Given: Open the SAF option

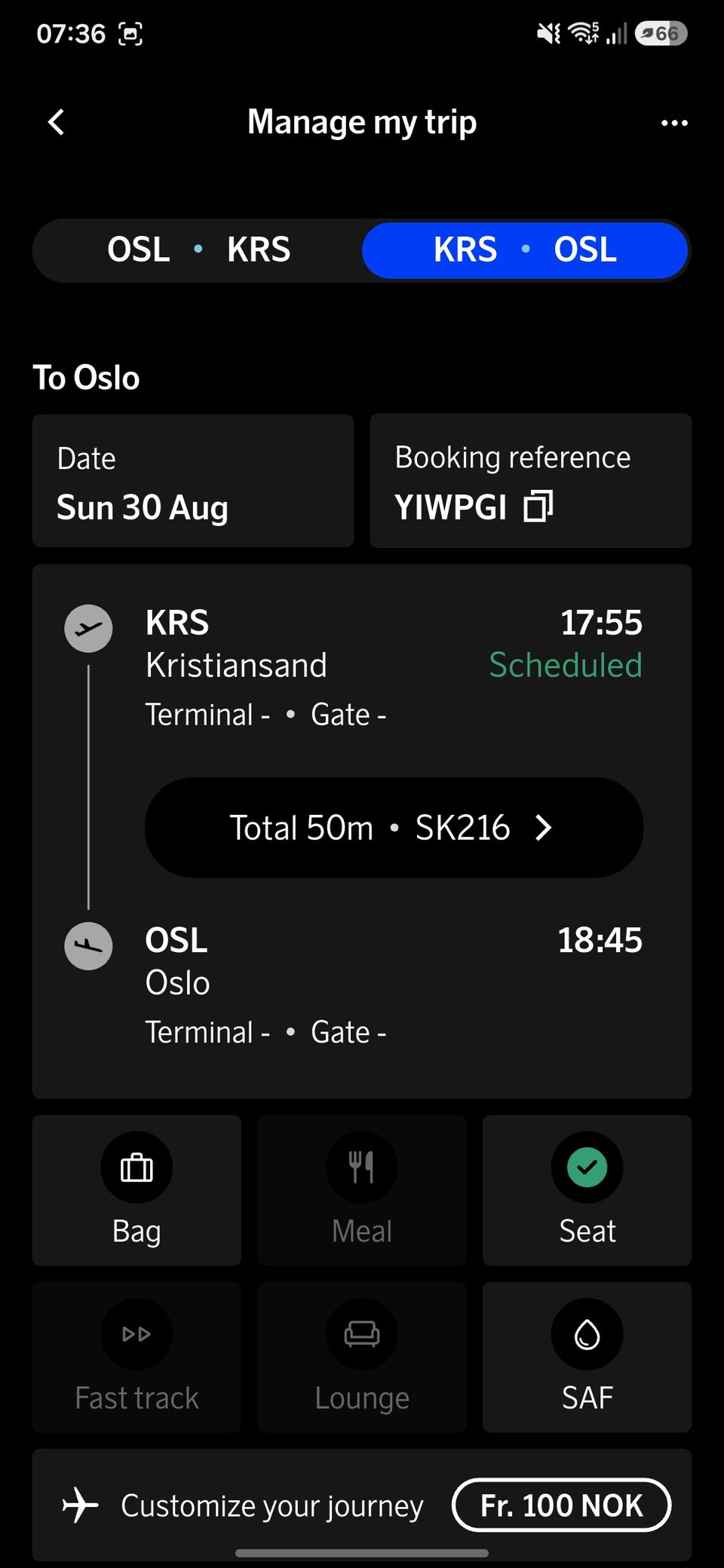Looking at the screenshot, I should pyautogui.click(x=587, y=1357).
